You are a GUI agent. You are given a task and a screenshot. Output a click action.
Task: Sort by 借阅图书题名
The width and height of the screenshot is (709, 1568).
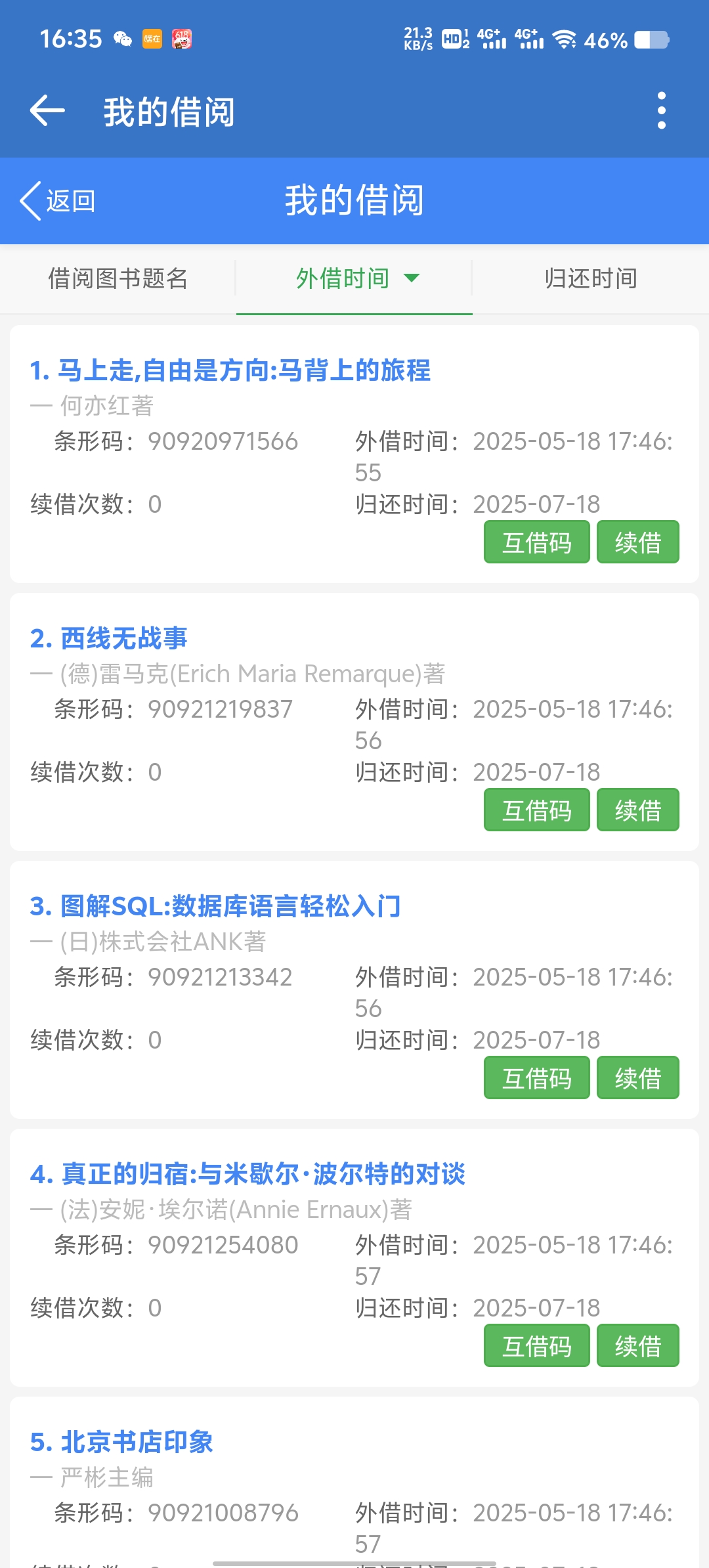118,278
